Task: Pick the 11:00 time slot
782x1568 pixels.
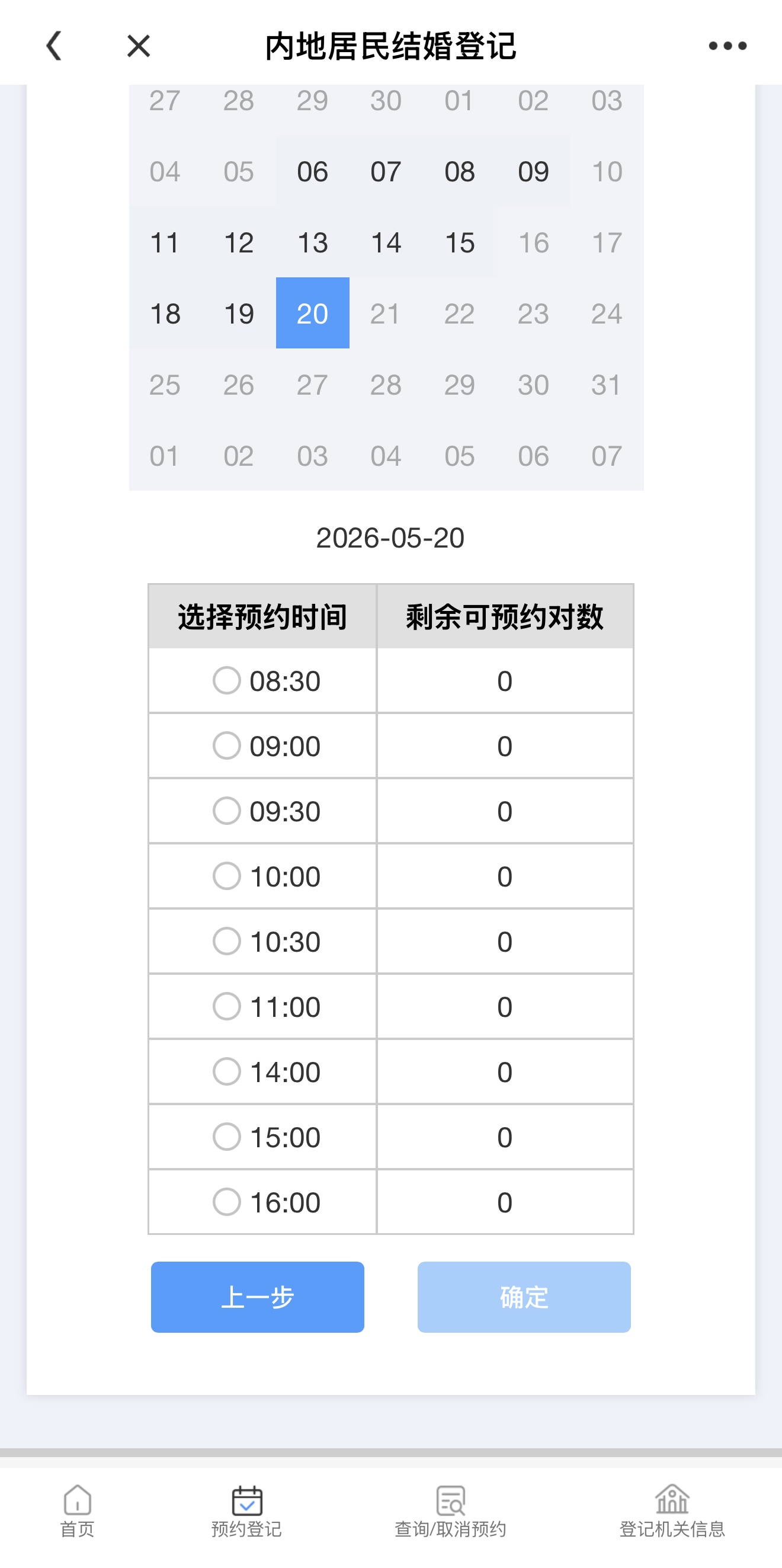Action: [x=227, y=1006]
